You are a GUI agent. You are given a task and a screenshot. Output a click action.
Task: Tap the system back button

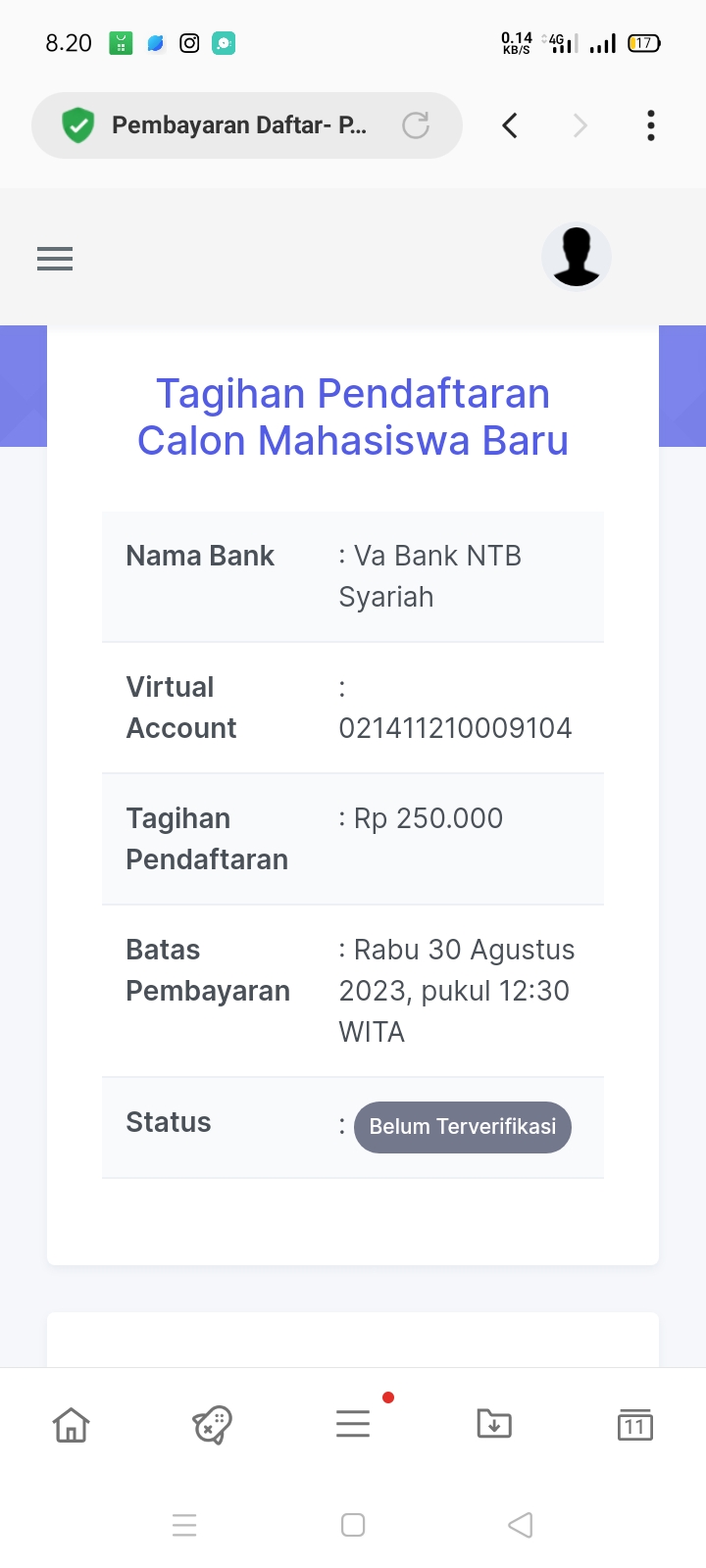[x=521, y=1525]
